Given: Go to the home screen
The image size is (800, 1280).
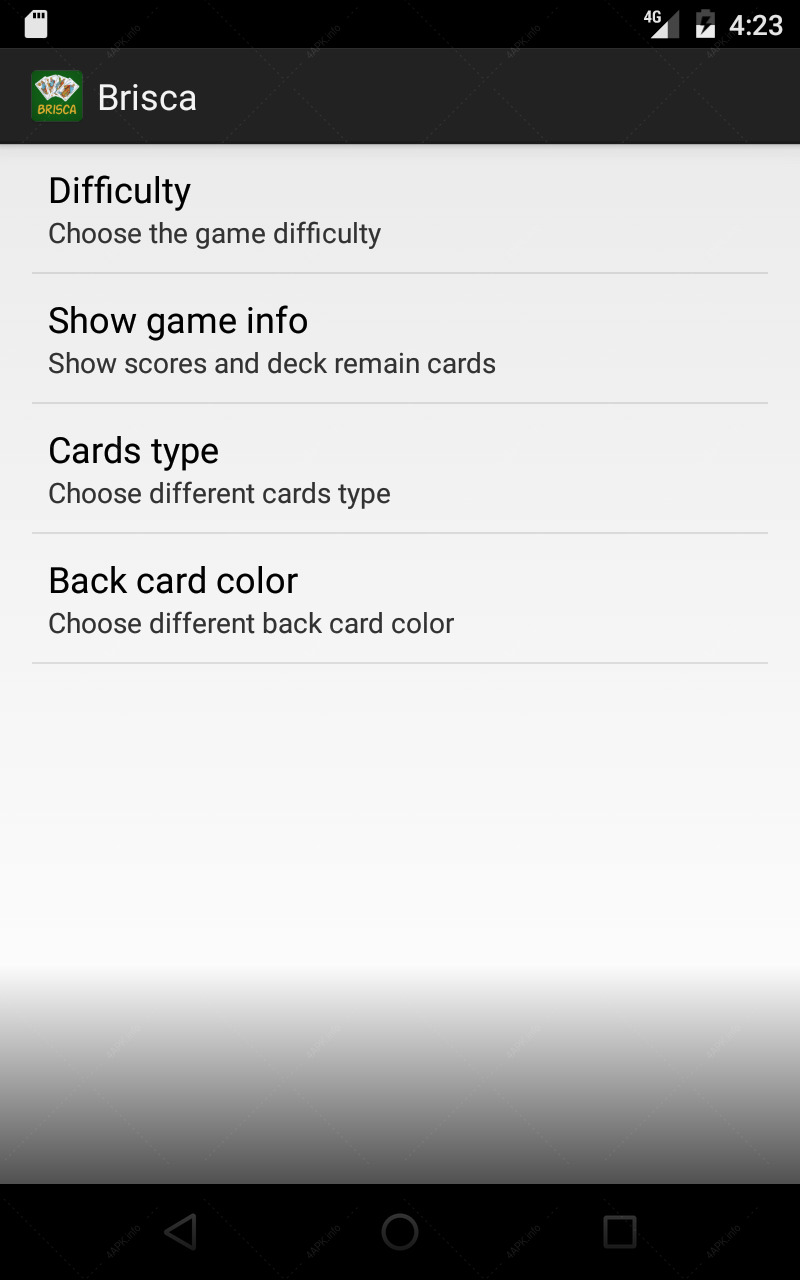Looking at the screenshot, I should click(400, 1232).
